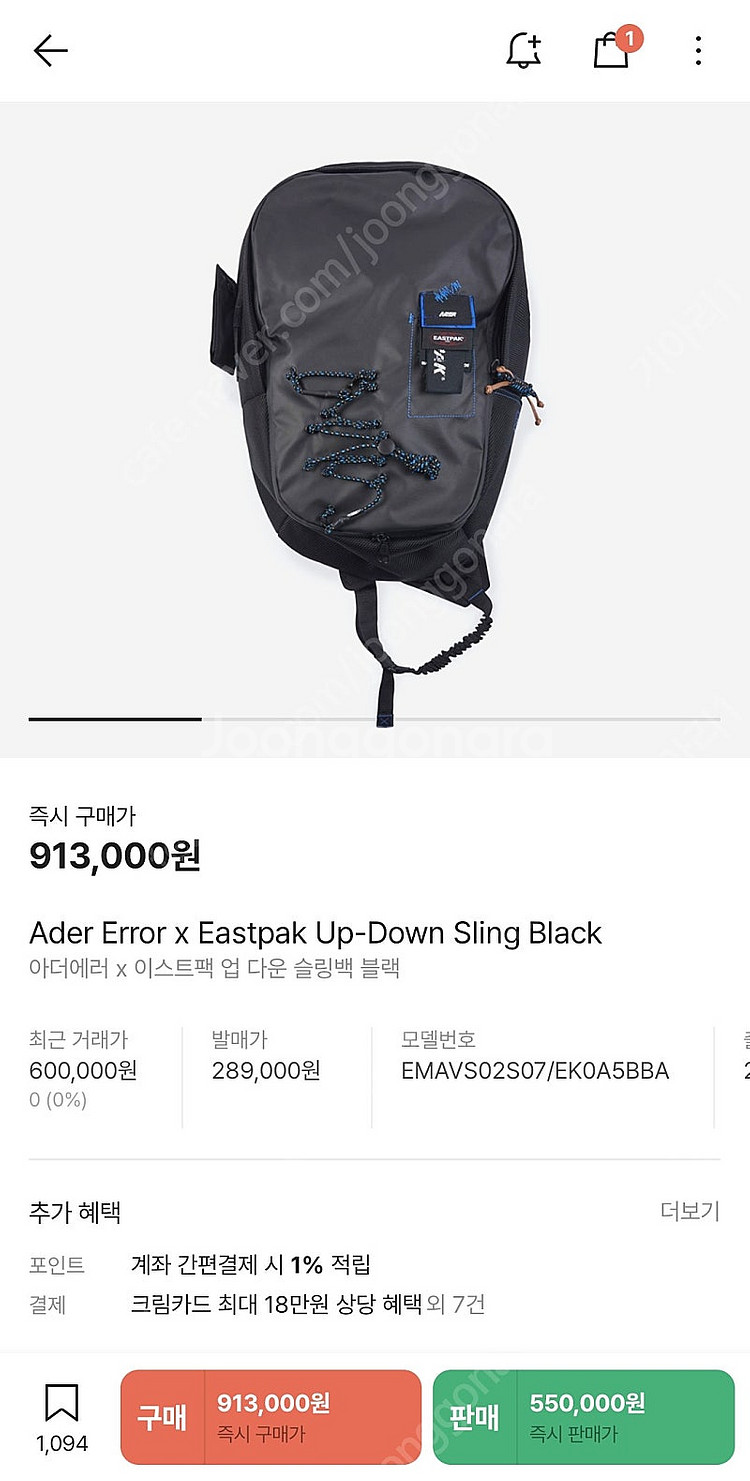Tap 더보기 for more benefits
This screenshot has width=750, height=1481.
(x=689, y=1211)
